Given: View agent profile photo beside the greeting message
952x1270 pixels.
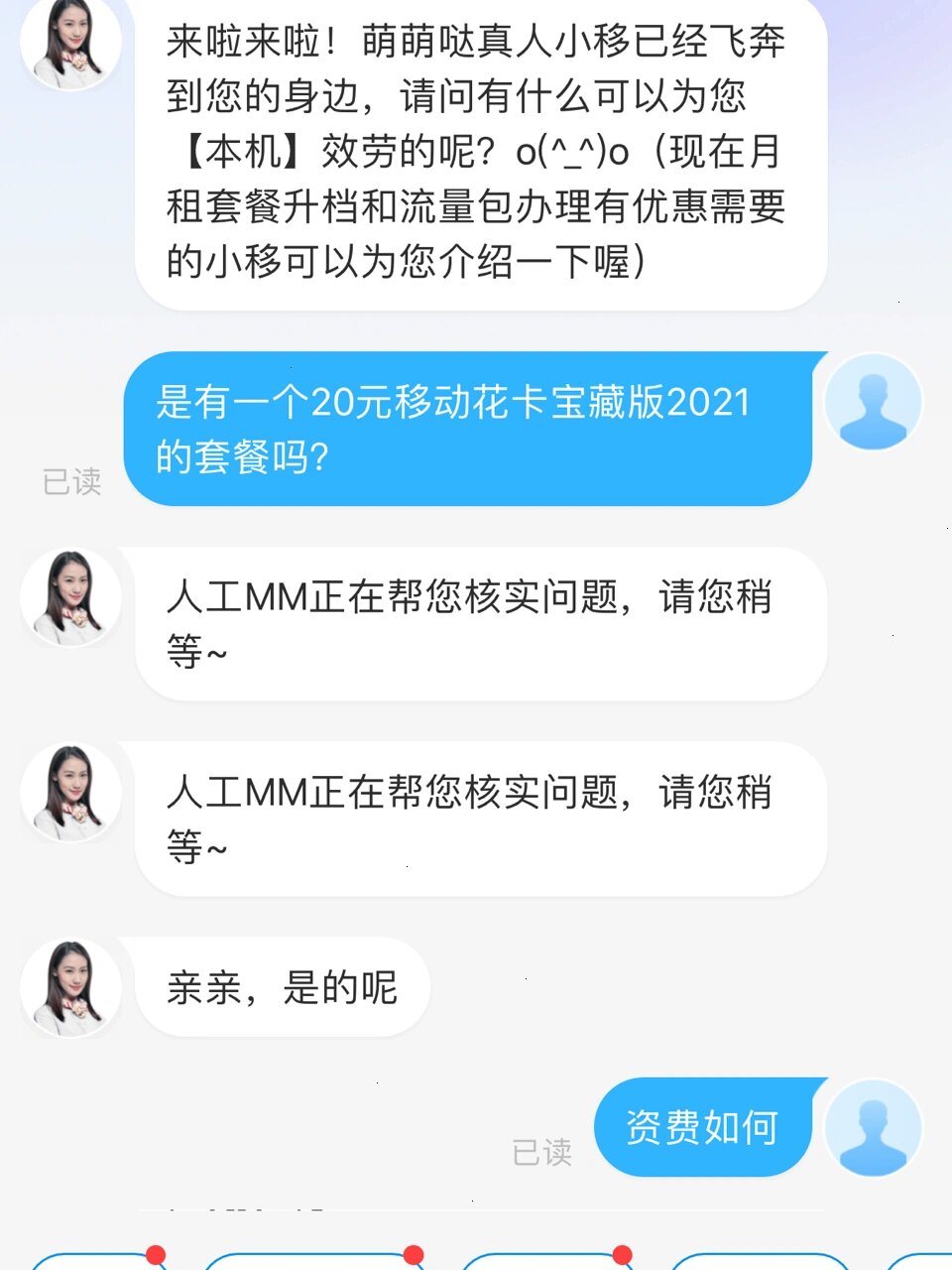Looking at the screenshot, I should coord(71,42).
